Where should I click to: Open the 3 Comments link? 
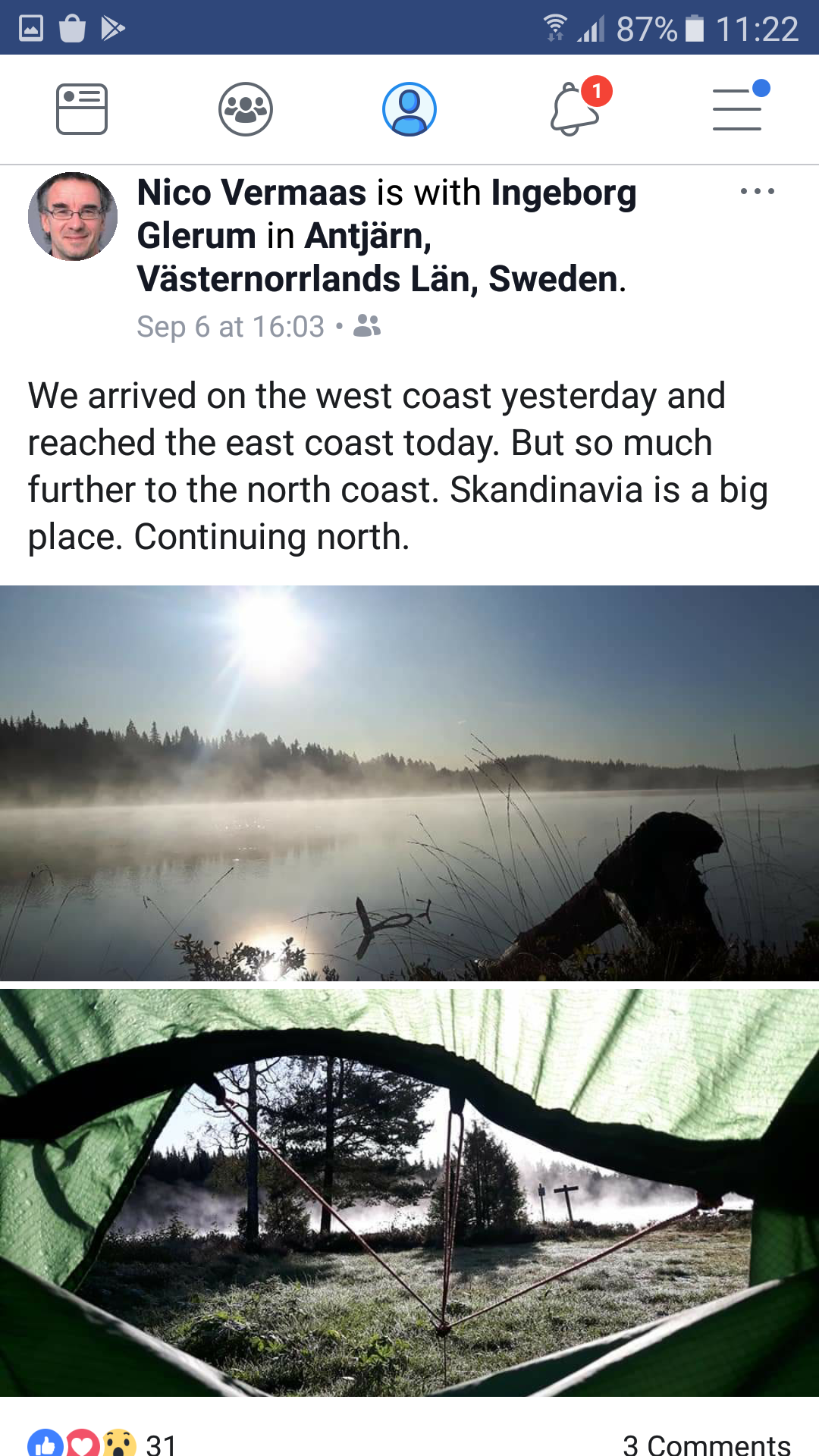coord(706,1444)
